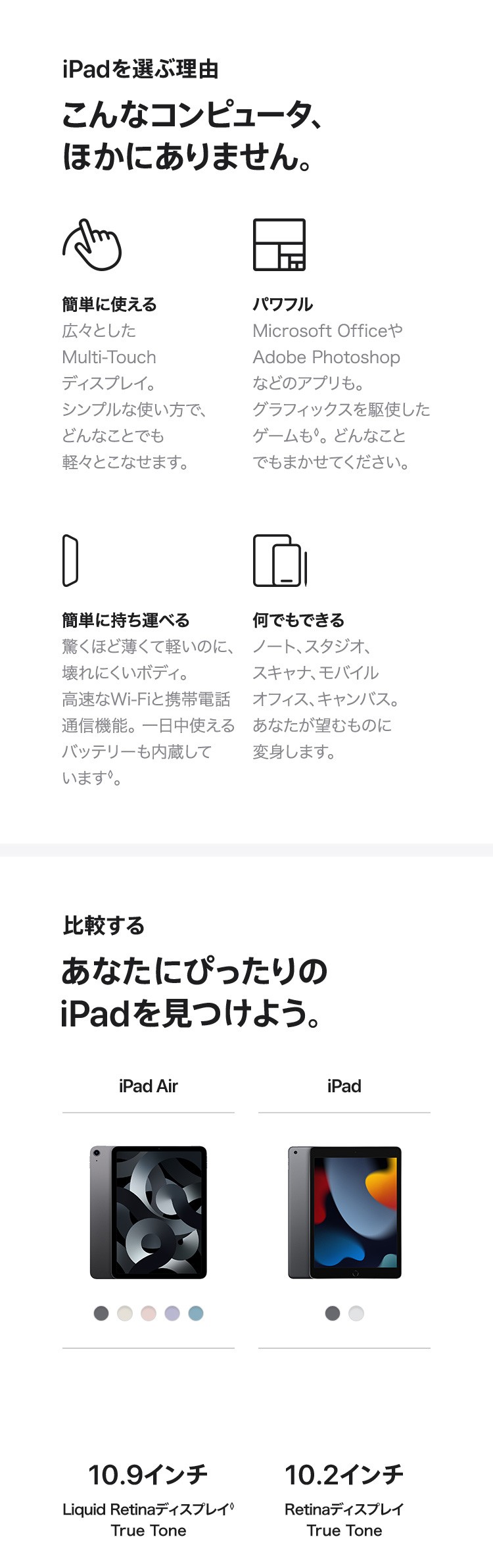Select the space gray iPad color

point(333,1313)
